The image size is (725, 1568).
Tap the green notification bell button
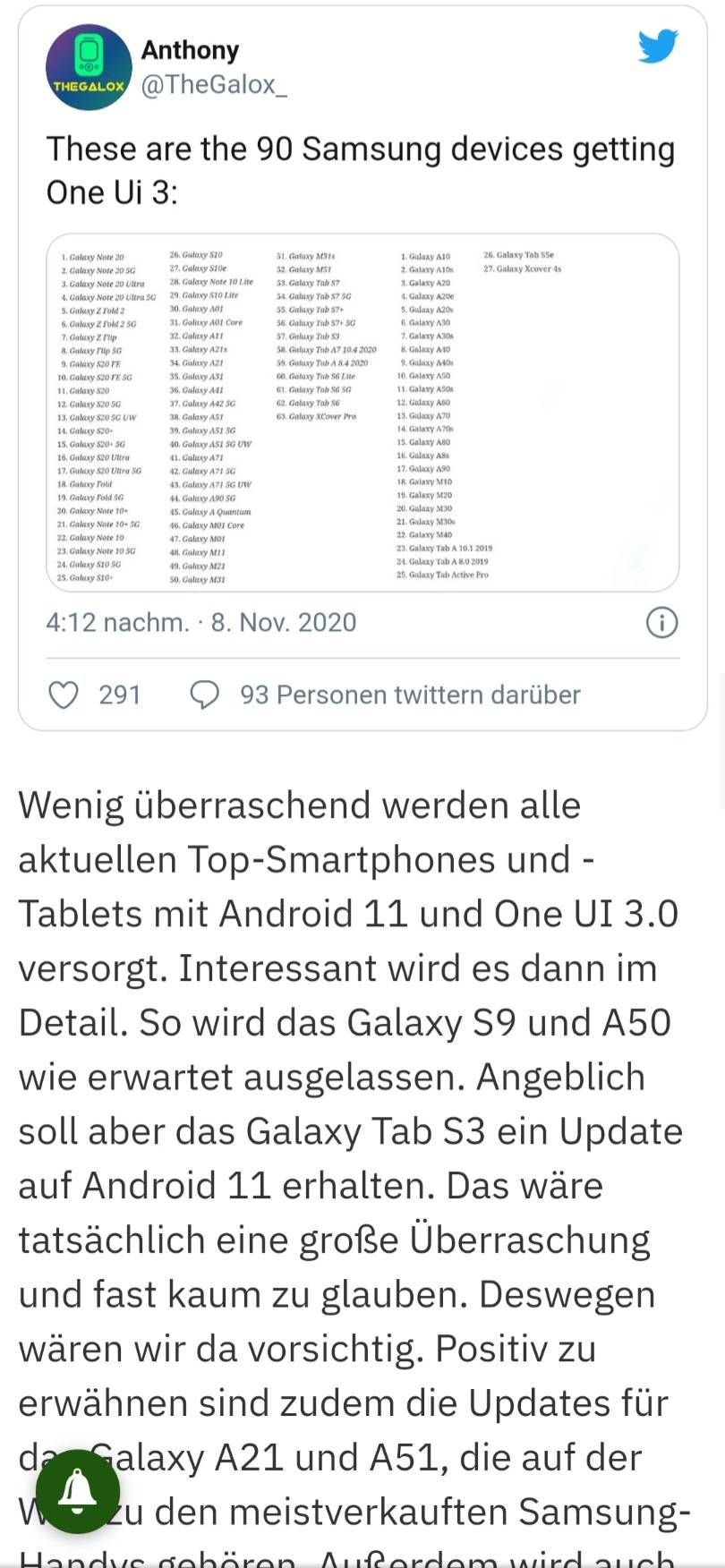78,1491
